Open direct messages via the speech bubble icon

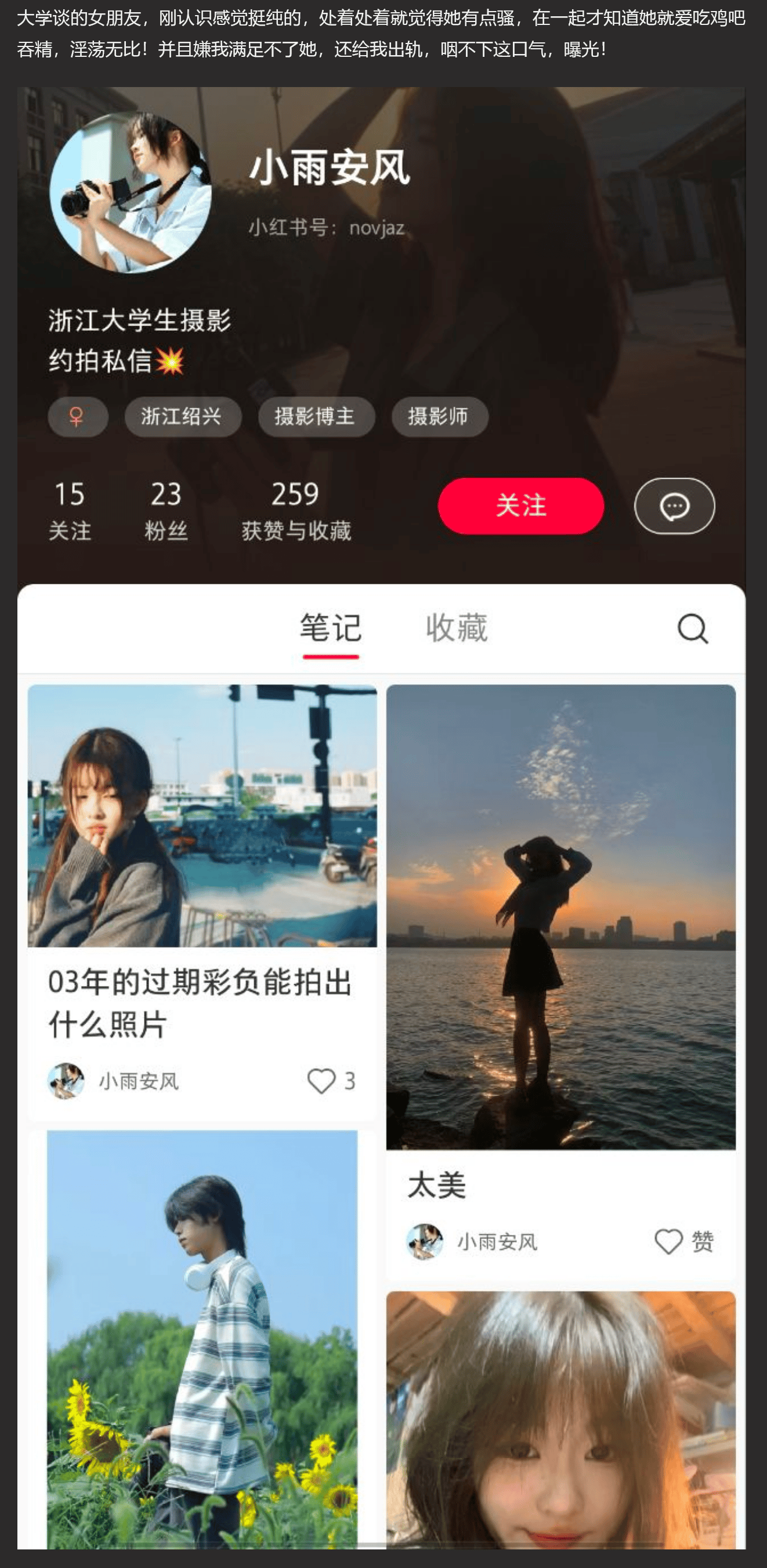pos(675,507)
